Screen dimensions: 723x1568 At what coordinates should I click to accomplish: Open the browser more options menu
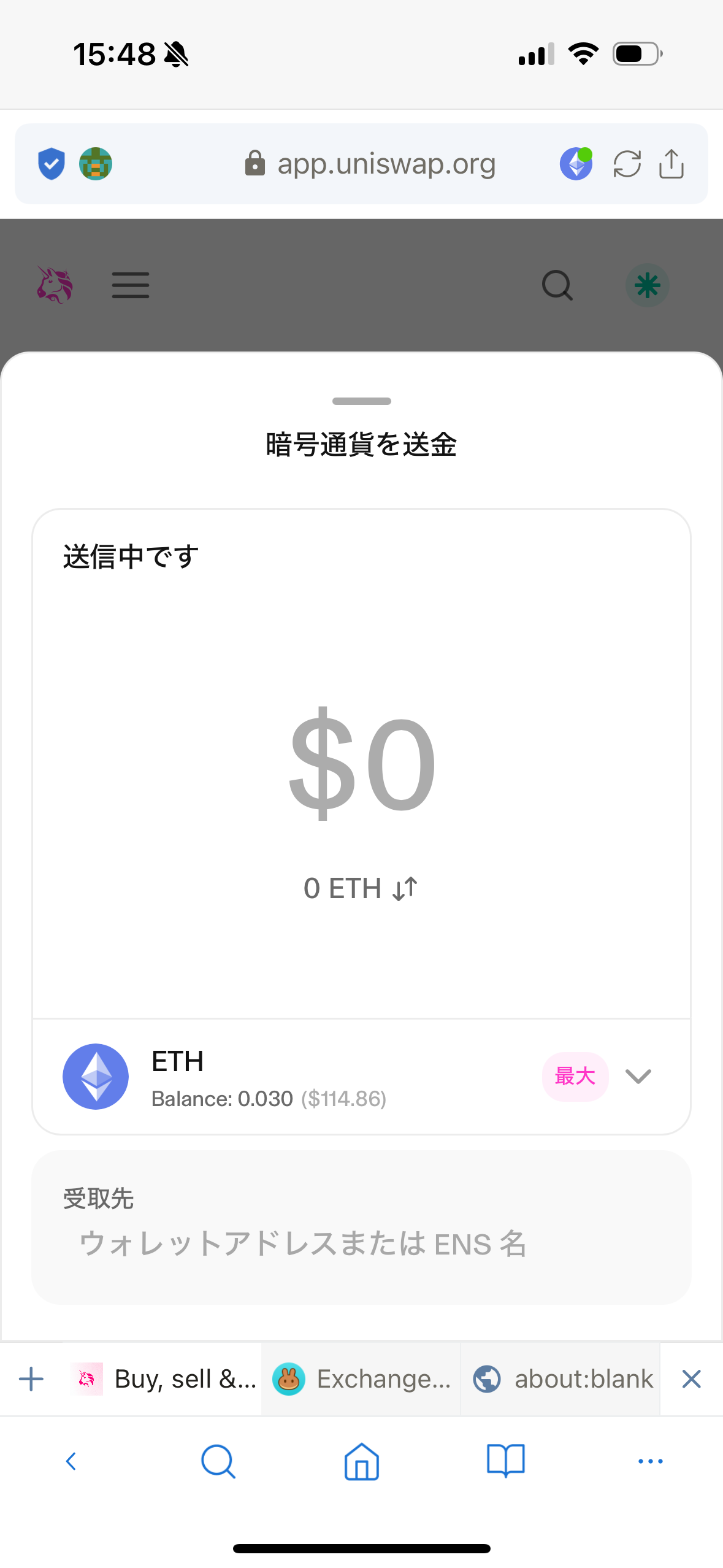650,1461
